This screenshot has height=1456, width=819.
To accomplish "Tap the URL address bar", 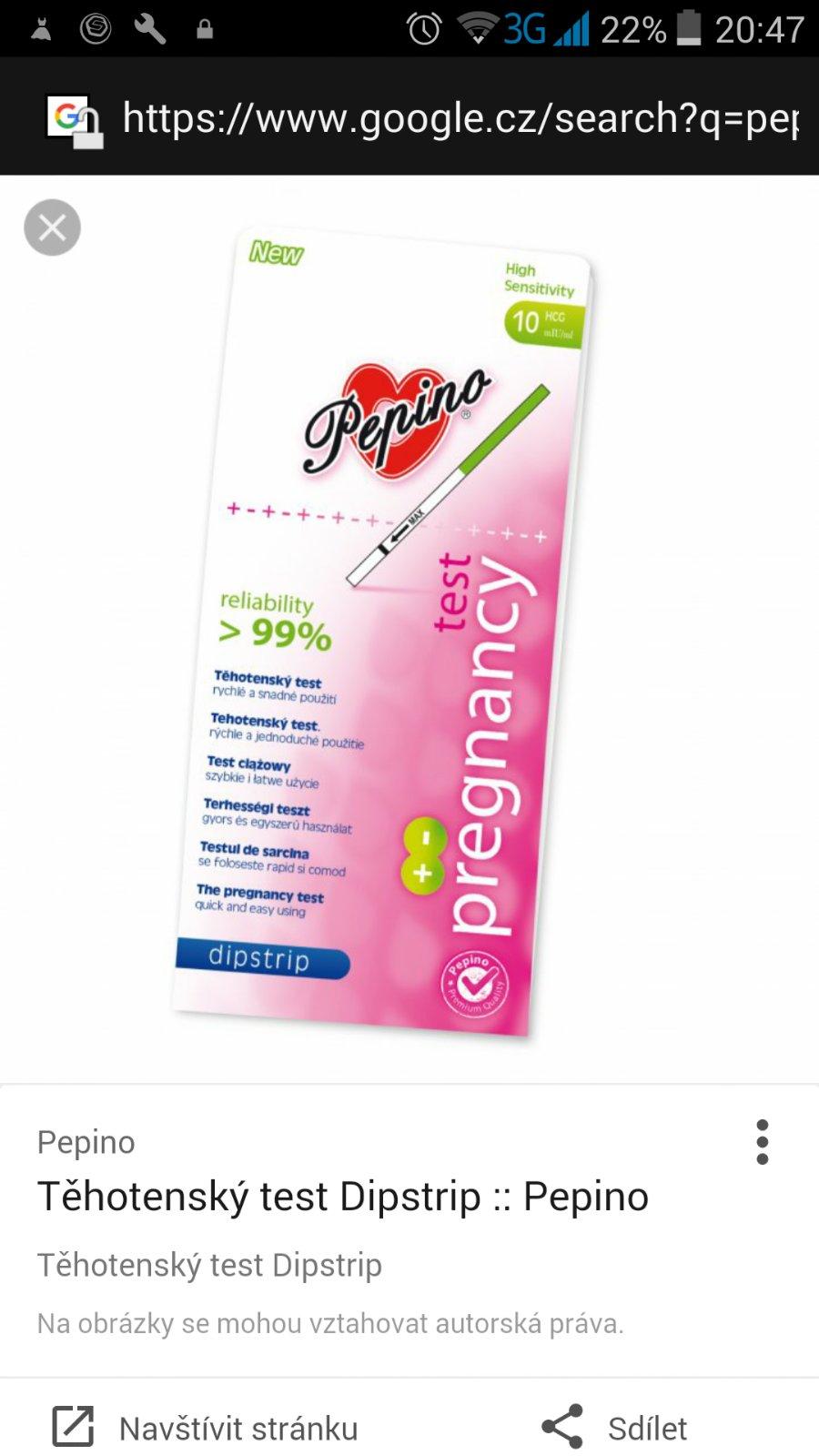I will pos(460,118).
